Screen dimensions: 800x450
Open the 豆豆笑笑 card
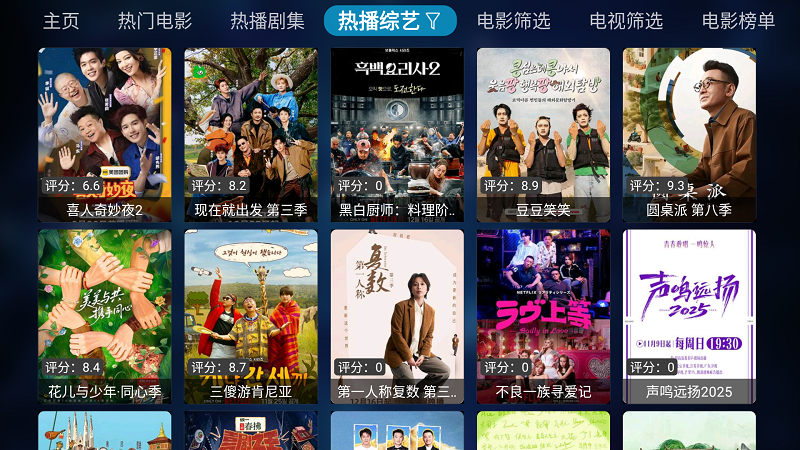[x=543, y=134]
